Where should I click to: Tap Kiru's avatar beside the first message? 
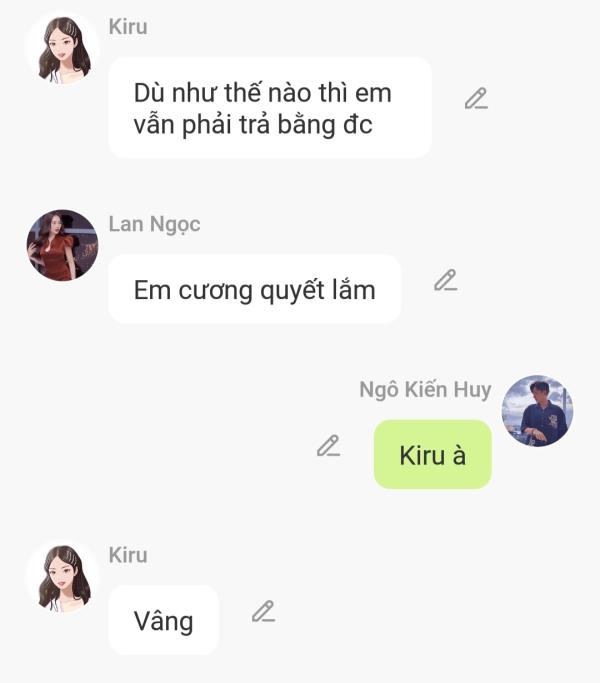[x=62, y=48]
